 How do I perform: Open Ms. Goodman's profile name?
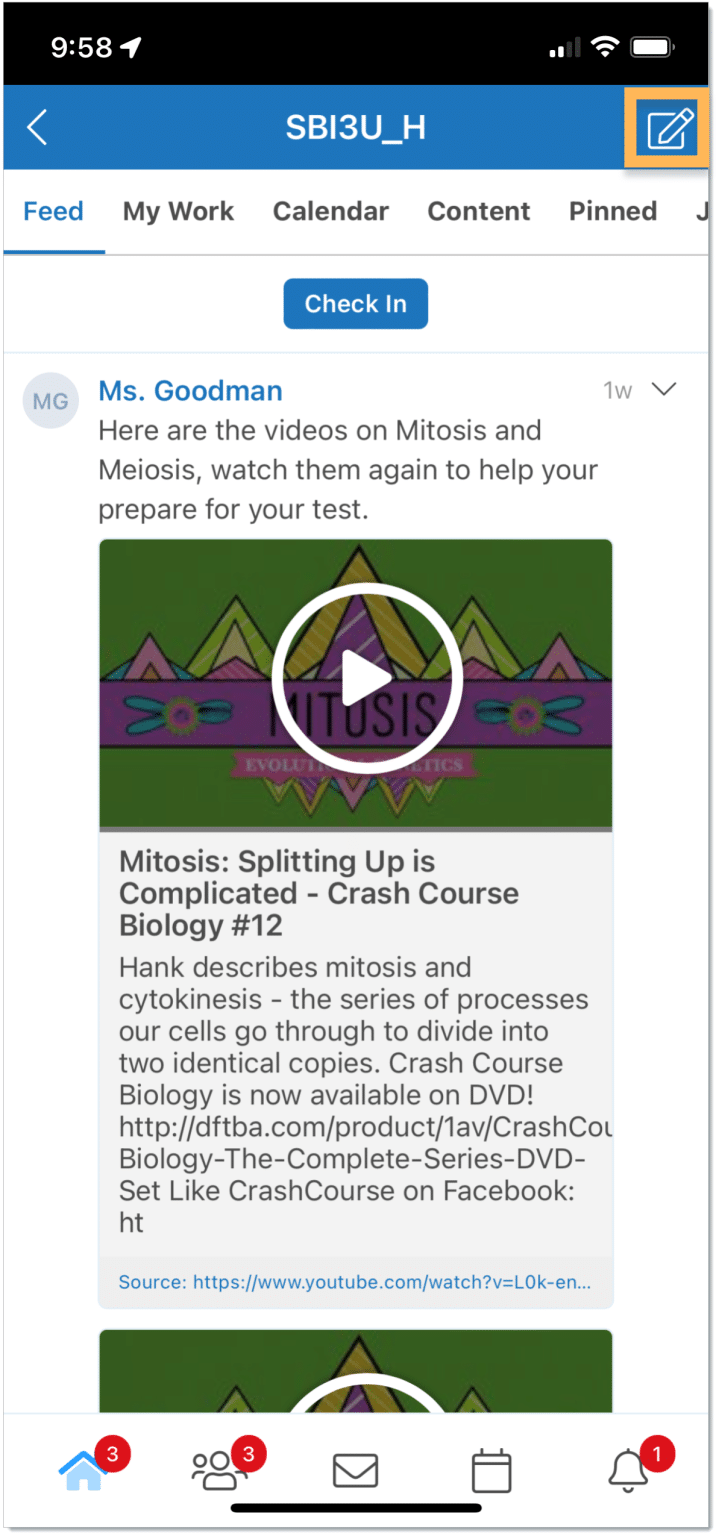(190, 391)
